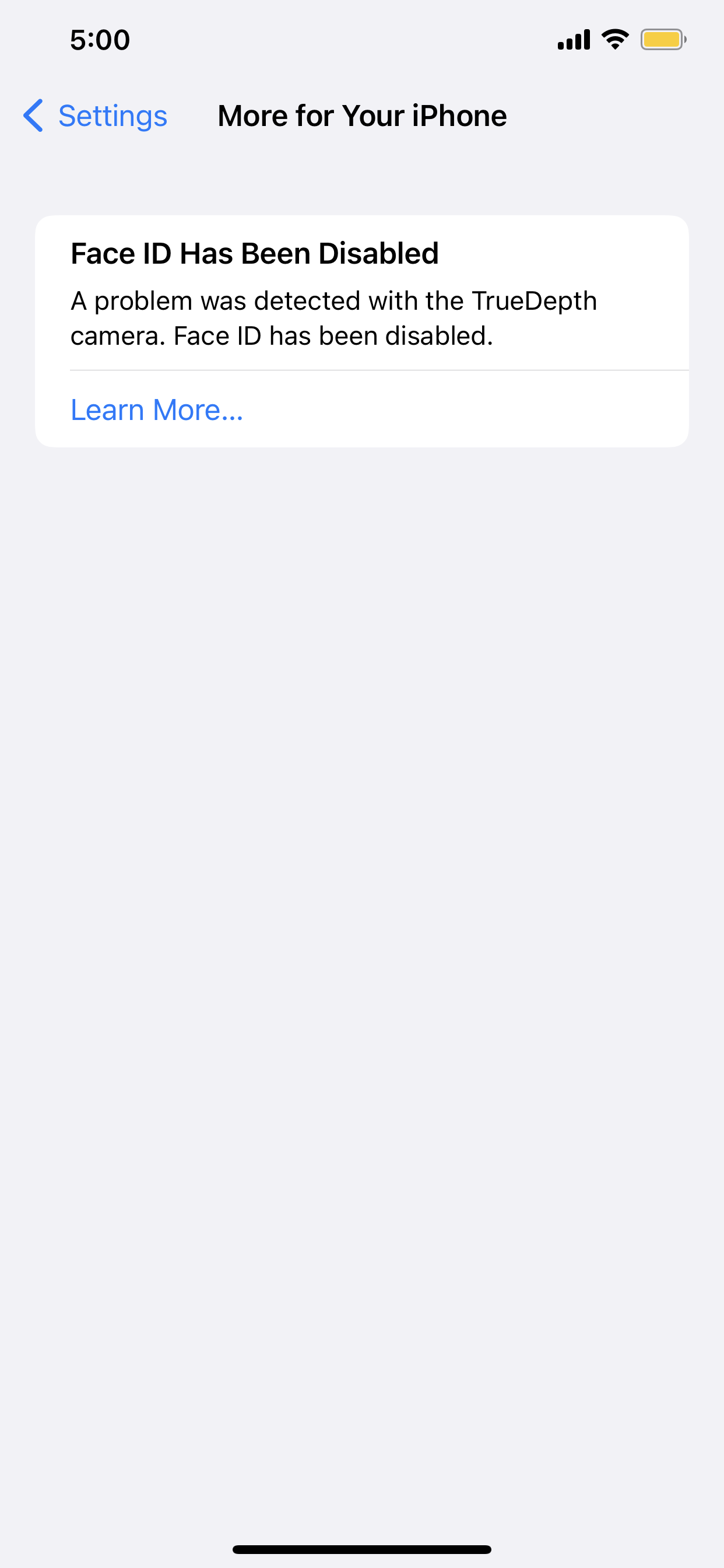
Task: Tap "Face ID Has Been Disabled" heading
Action: click(x=254, y=253)
